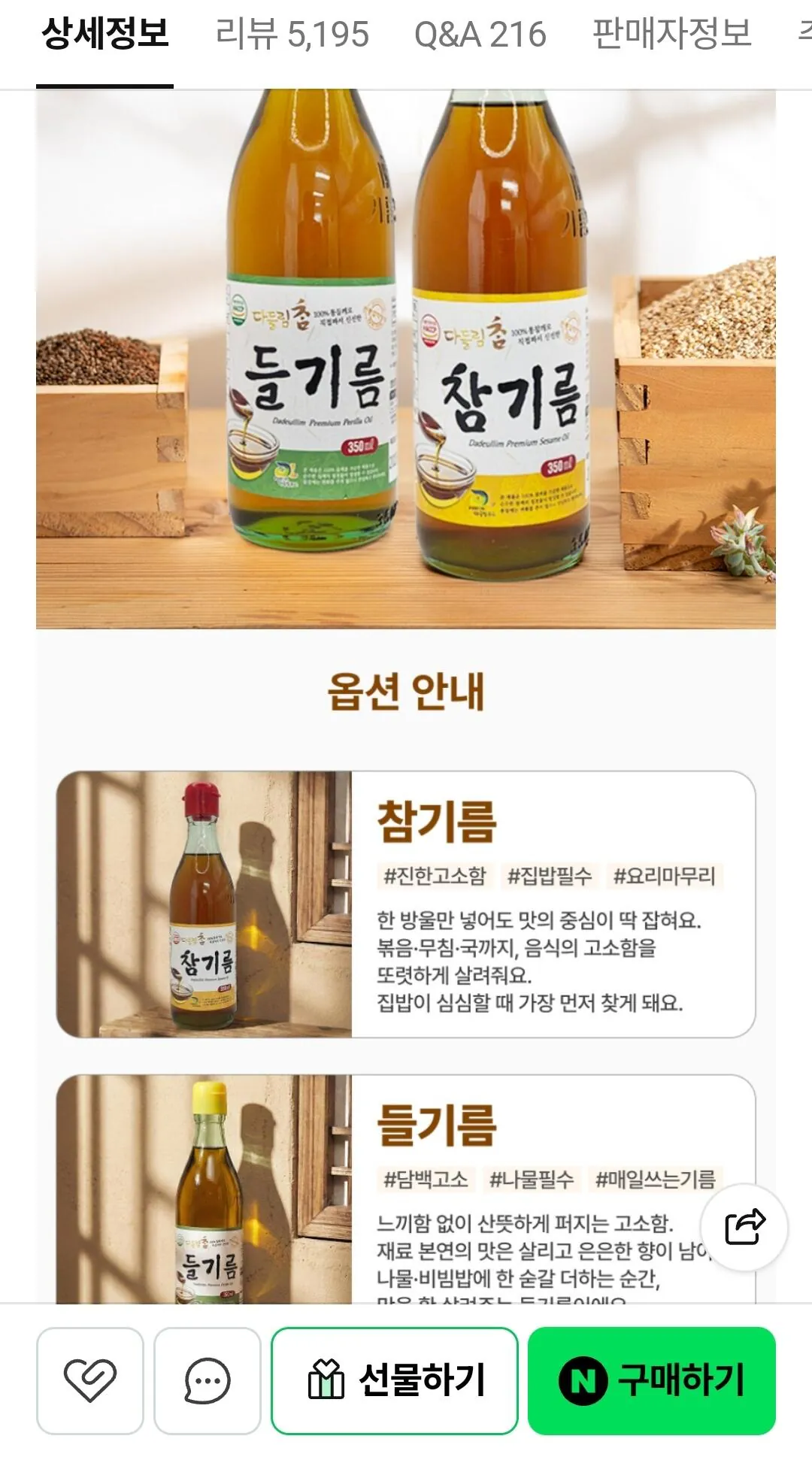The width and height of the screenshot is (812, 1457).
Task: Switch to the 리뷰 5,195 tab
Action: [292, 35]
